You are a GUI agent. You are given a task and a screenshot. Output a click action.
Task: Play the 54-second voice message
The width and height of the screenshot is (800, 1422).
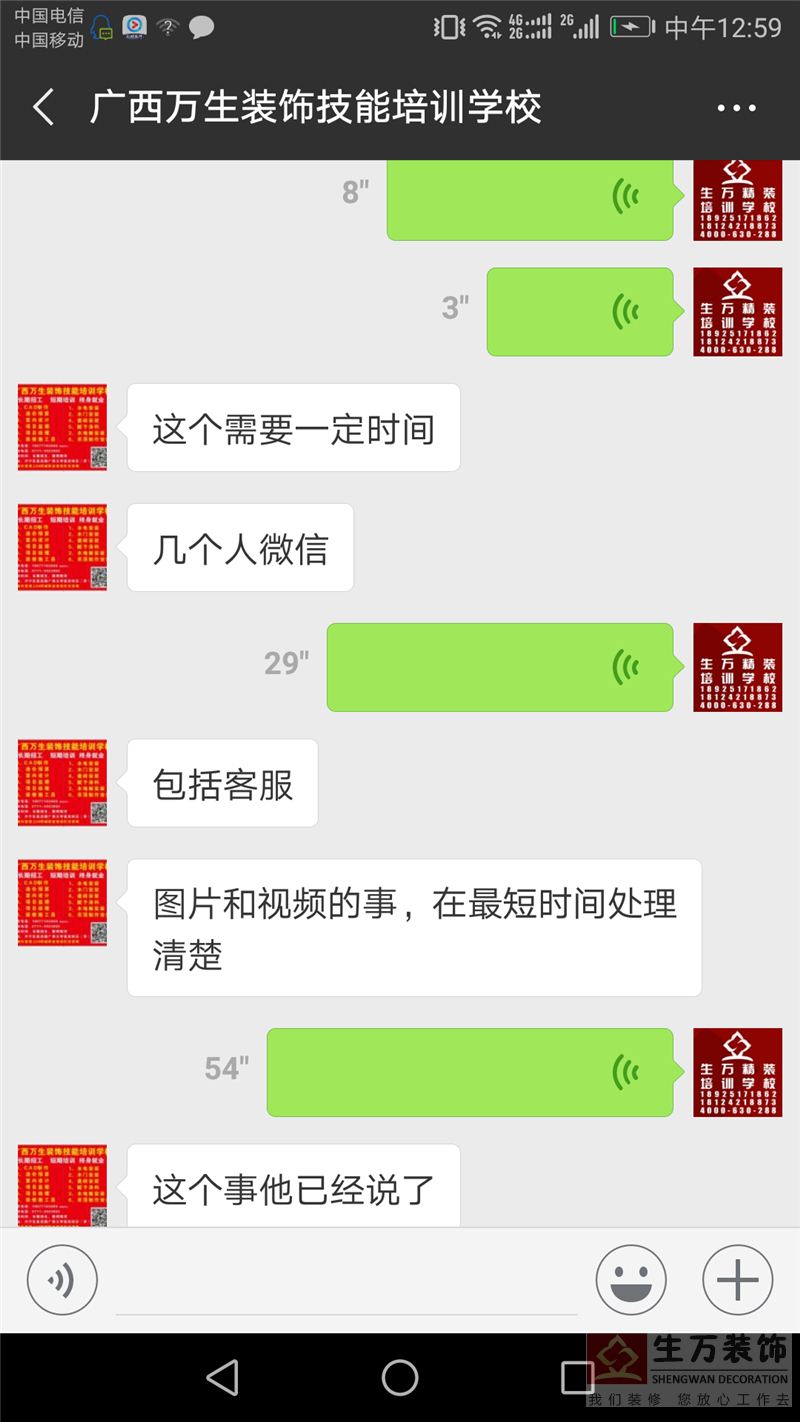click(x=470, y=1072)
